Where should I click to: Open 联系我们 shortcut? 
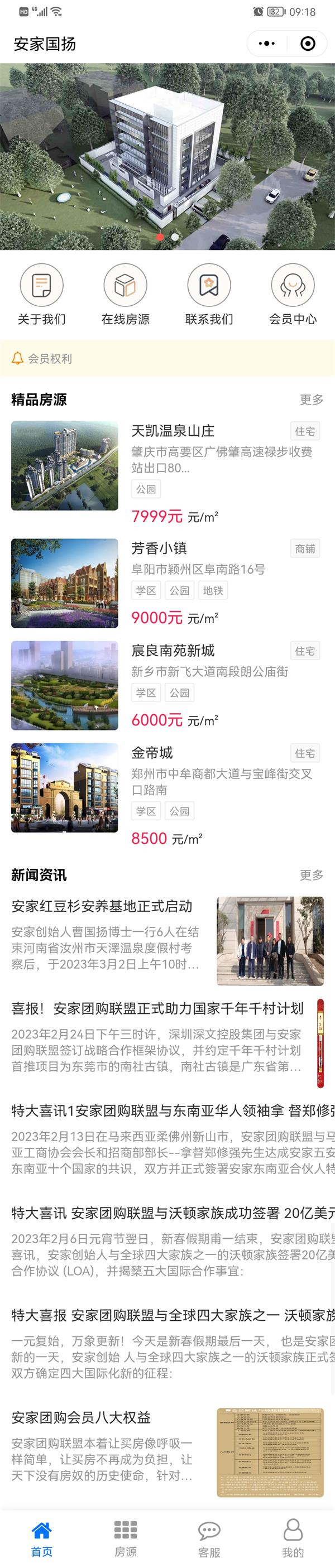click(x=209, y=295)
